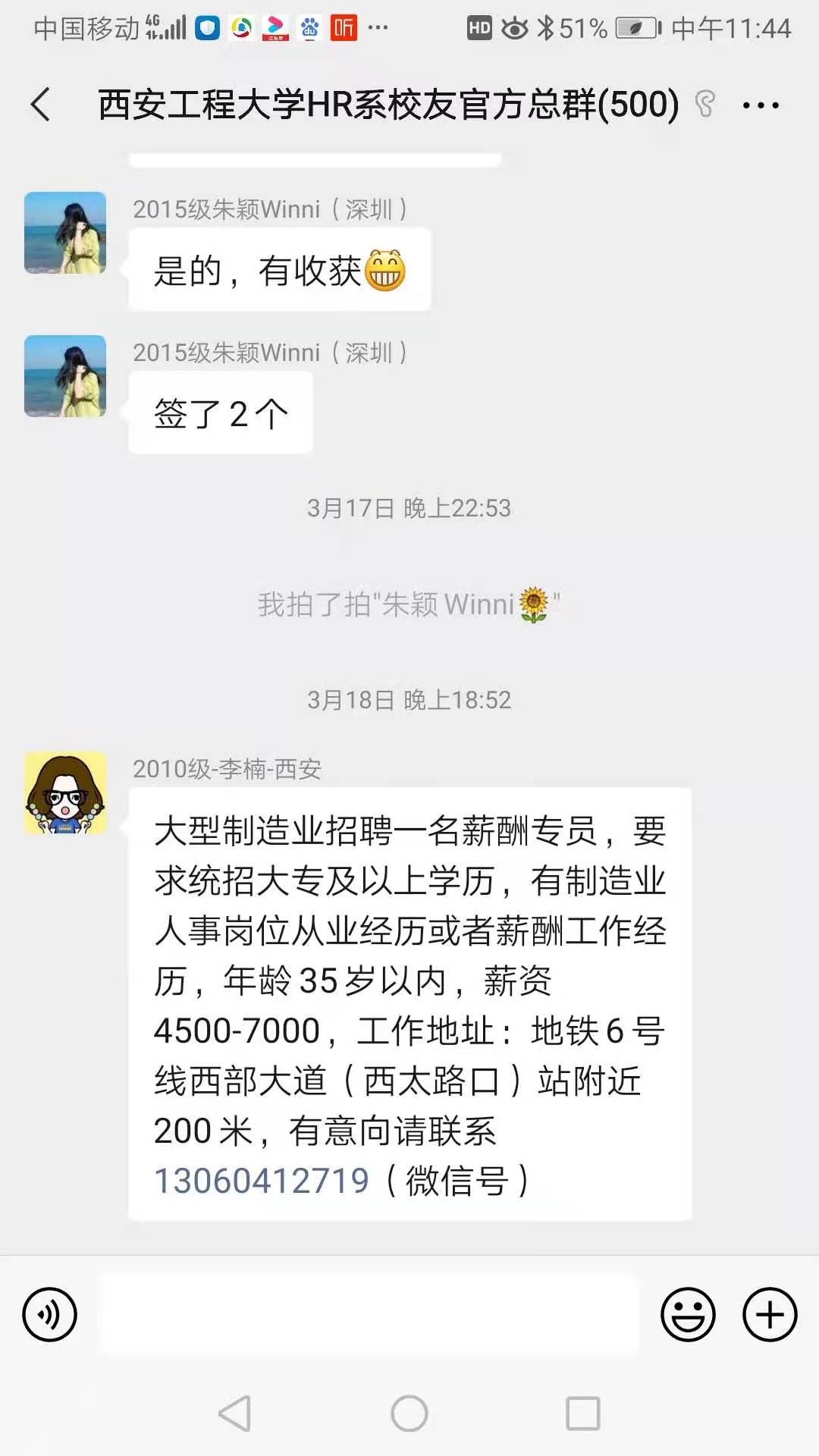Open the group chat overflow menu

coord(761,105)
